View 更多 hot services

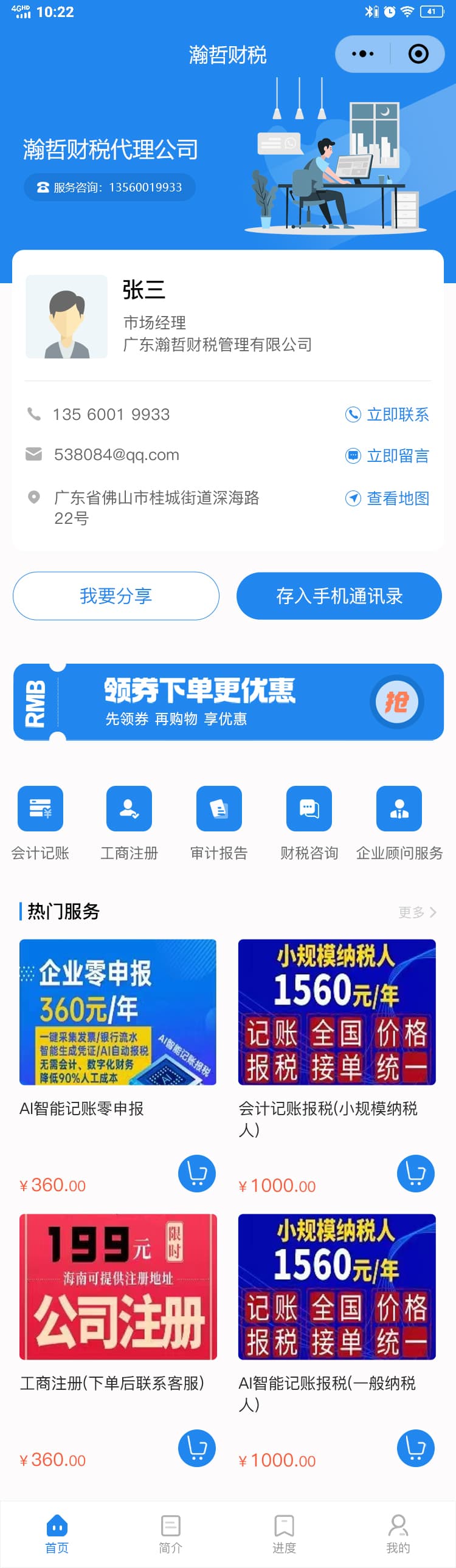[x=417, y=912]
